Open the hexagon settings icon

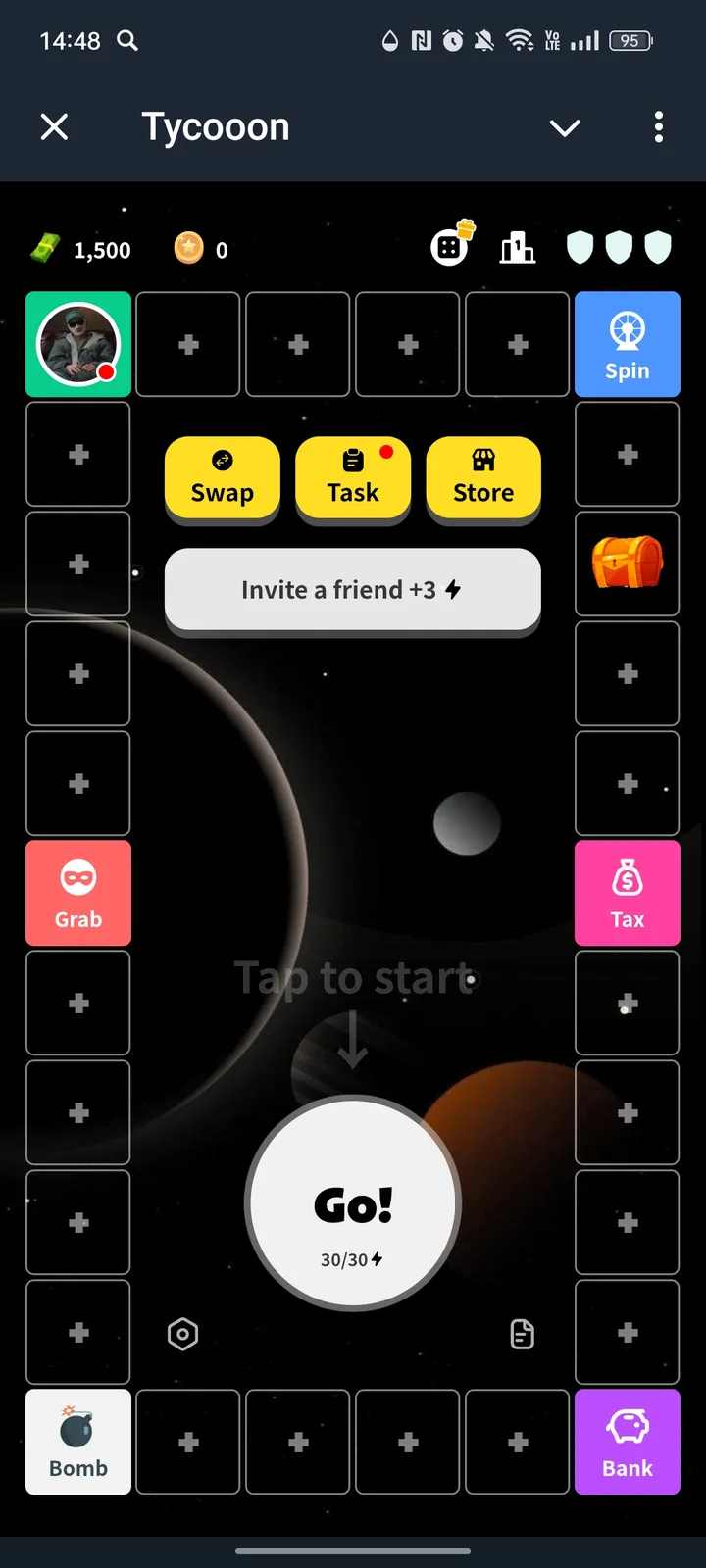coord(182,1334)
